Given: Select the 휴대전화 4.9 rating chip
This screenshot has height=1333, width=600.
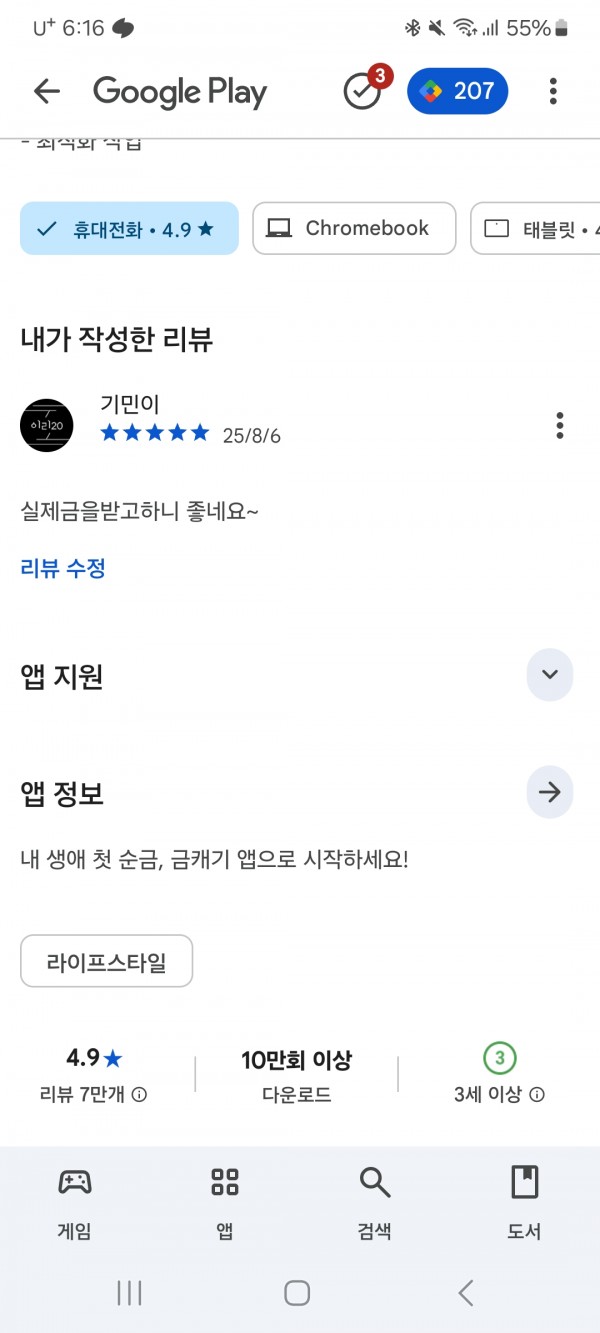Looking at the screenshot, I should tap(129, 228).
